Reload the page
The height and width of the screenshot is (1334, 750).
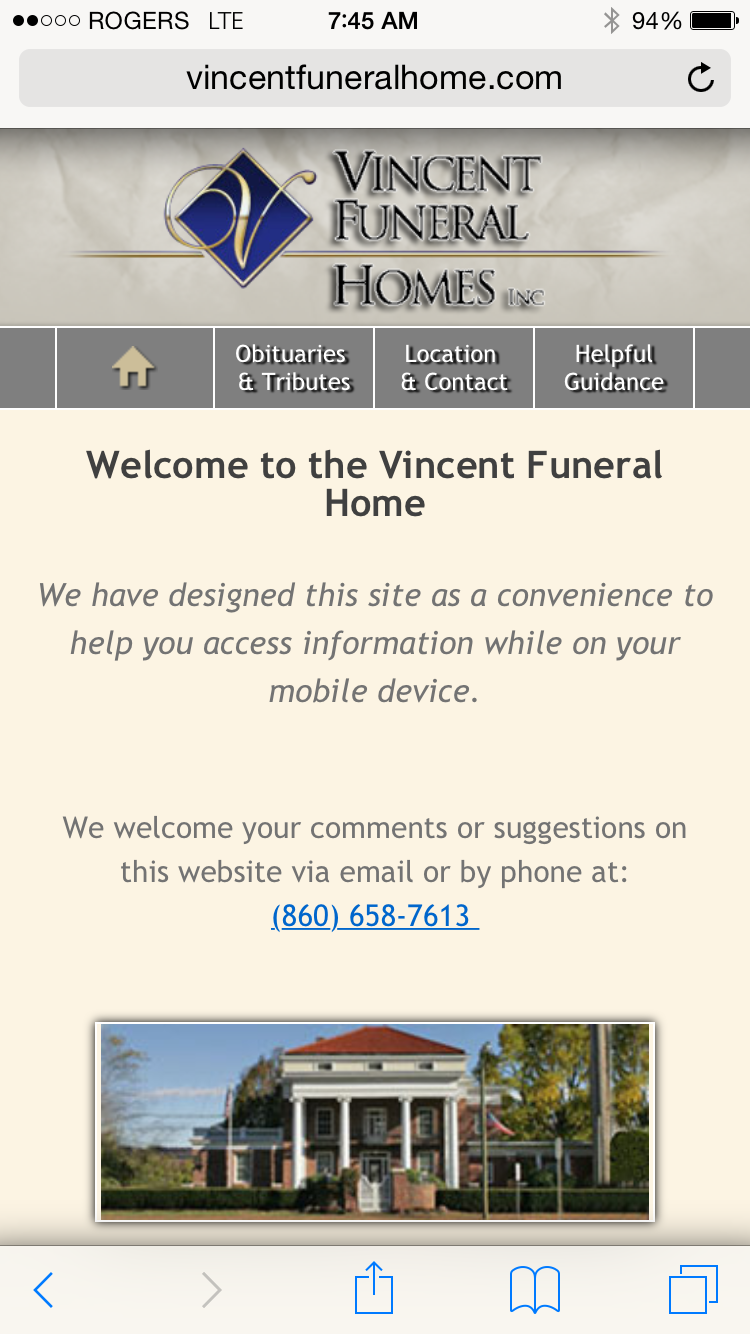tap(701, 78)
